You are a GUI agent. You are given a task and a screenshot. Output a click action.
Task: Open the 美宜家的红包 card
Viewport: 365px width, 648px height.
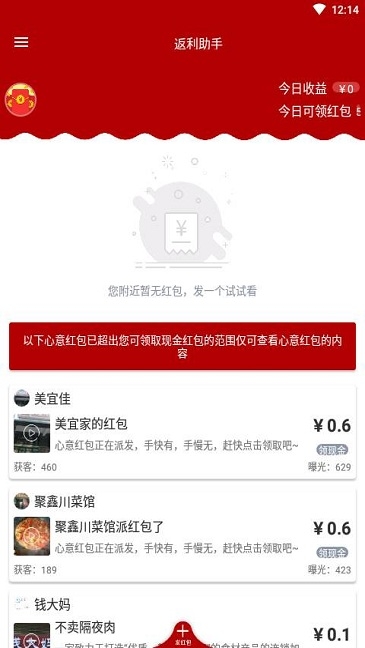click(182, 432)
